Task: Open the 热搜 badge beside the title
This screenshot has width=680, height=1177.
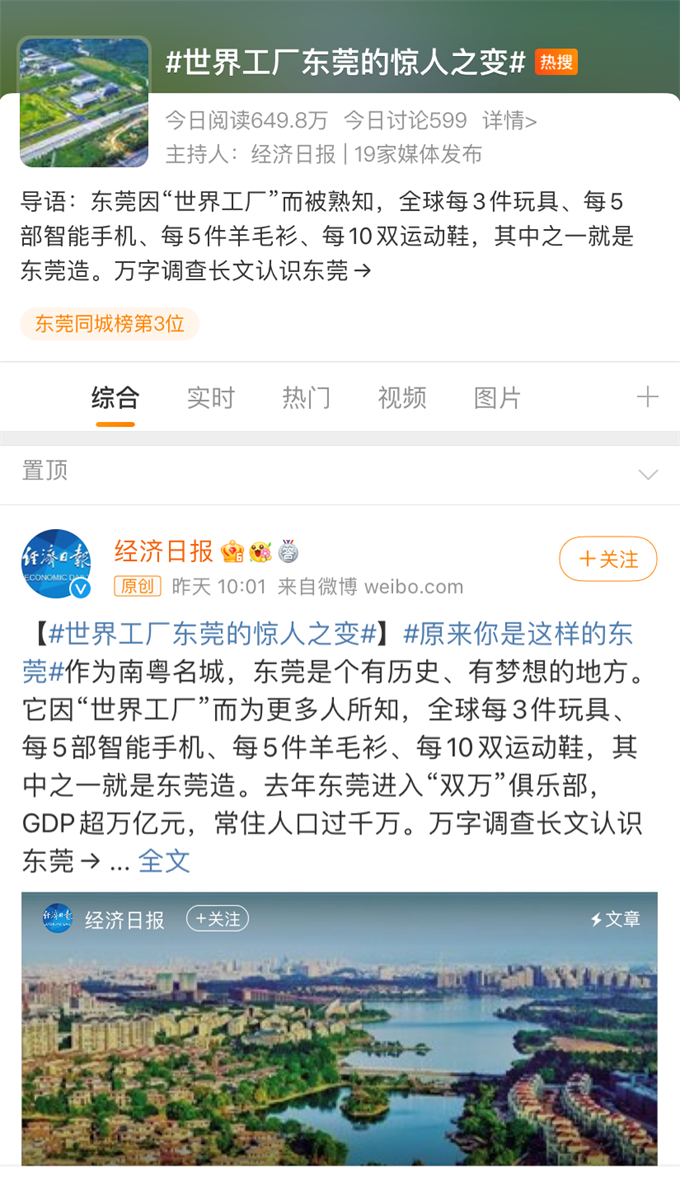Action: 556,62
